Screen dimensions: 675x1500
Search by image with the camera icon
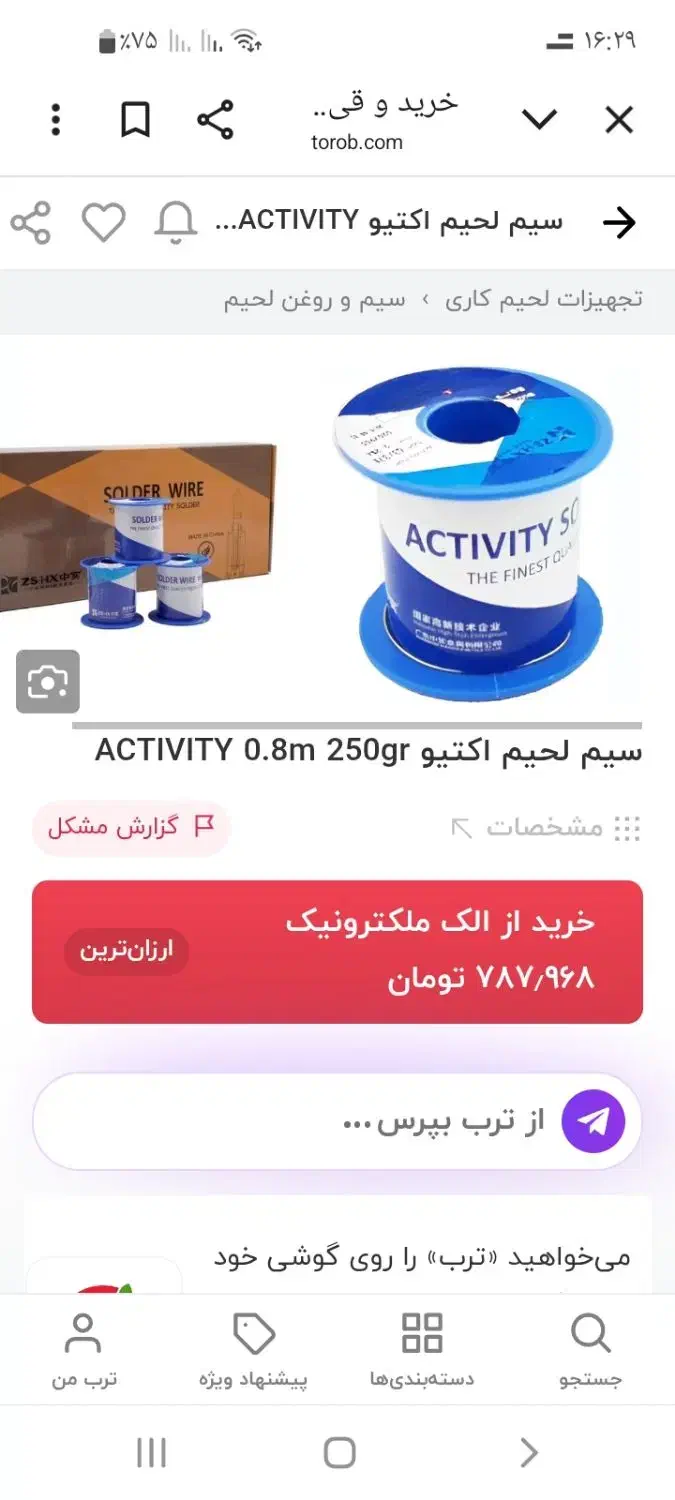tap(47, 682)
